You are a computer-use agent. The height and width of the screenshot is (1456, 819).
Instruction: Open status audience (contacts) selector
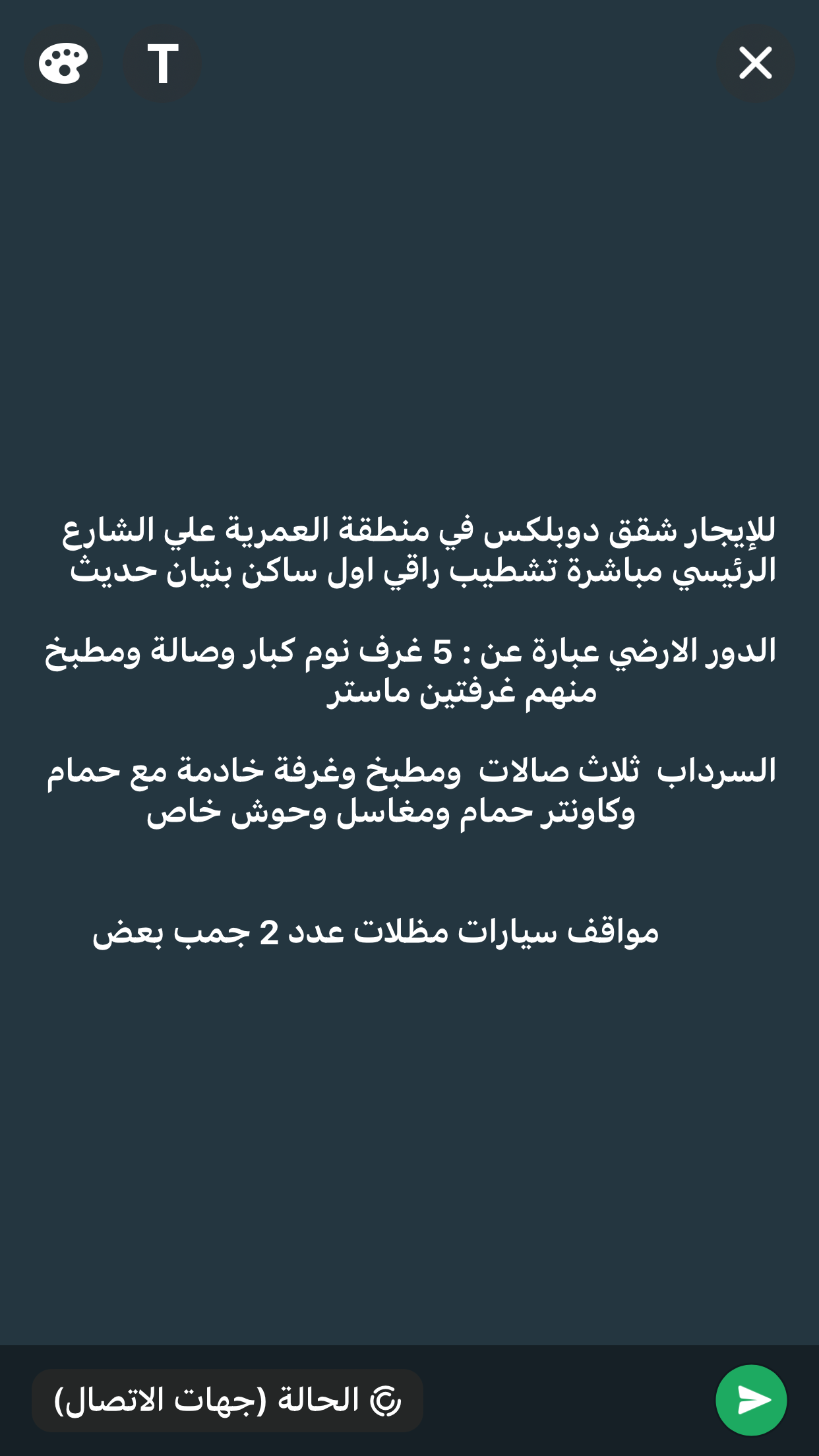(228, 1400)
